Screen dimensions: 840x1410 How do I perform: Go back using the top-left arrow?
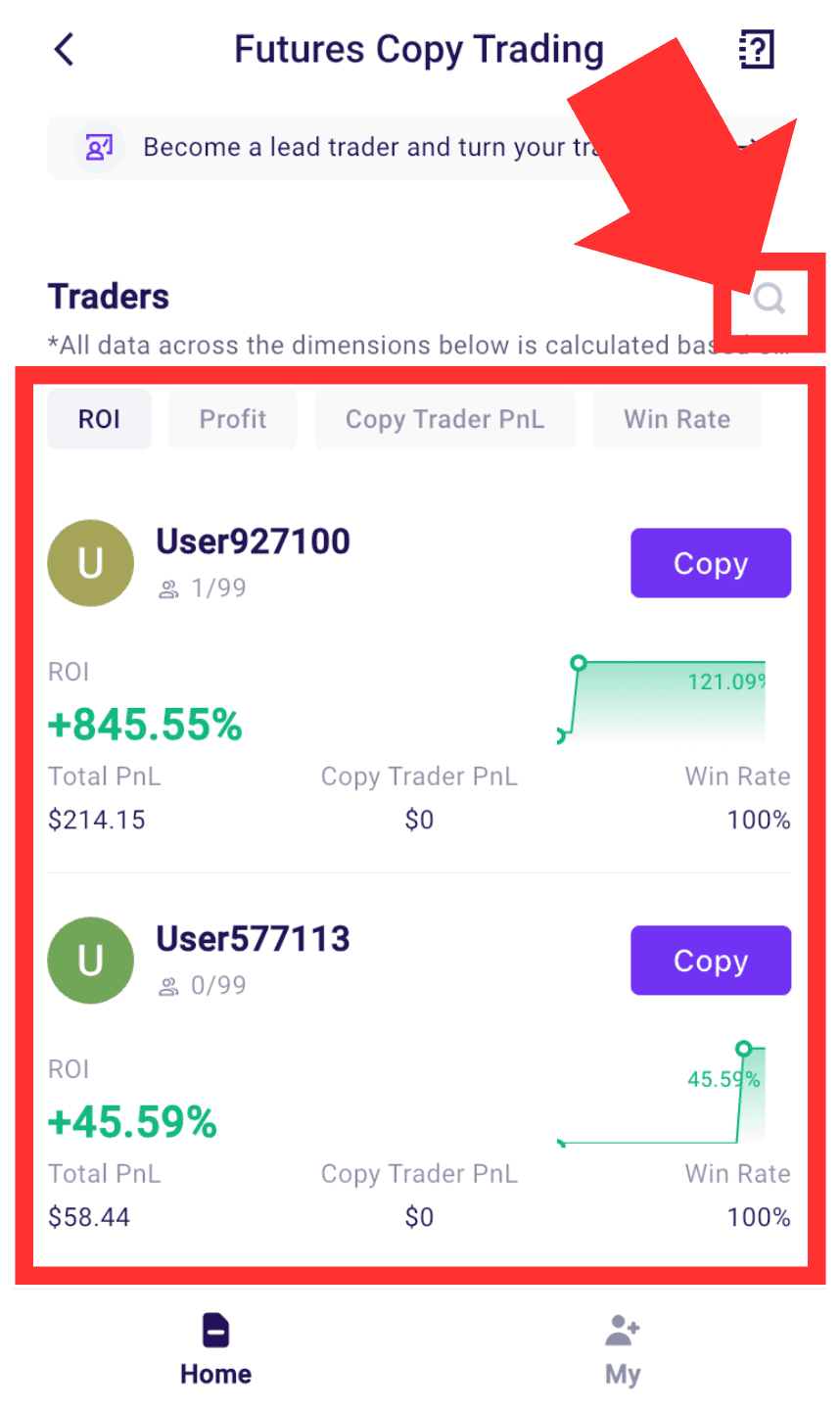point(65,49)
